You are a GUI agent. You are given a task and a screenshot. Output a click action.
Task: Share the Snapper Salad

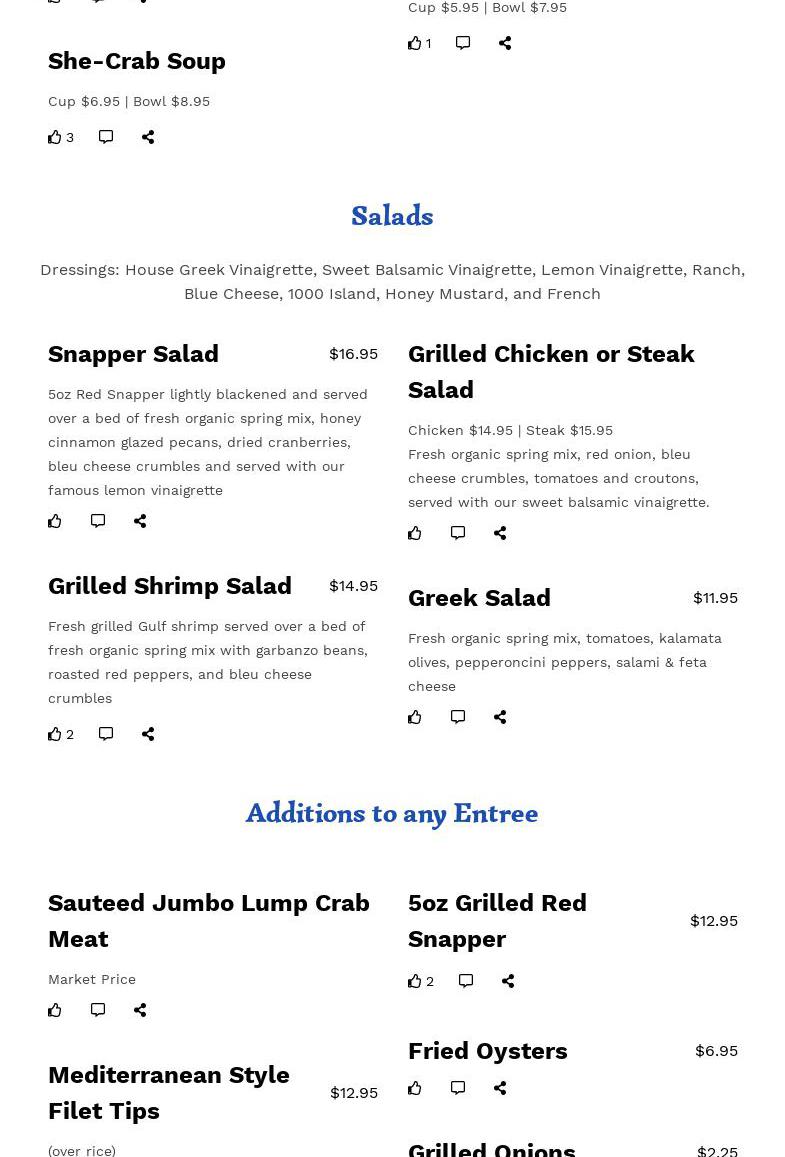pos(140,521)
